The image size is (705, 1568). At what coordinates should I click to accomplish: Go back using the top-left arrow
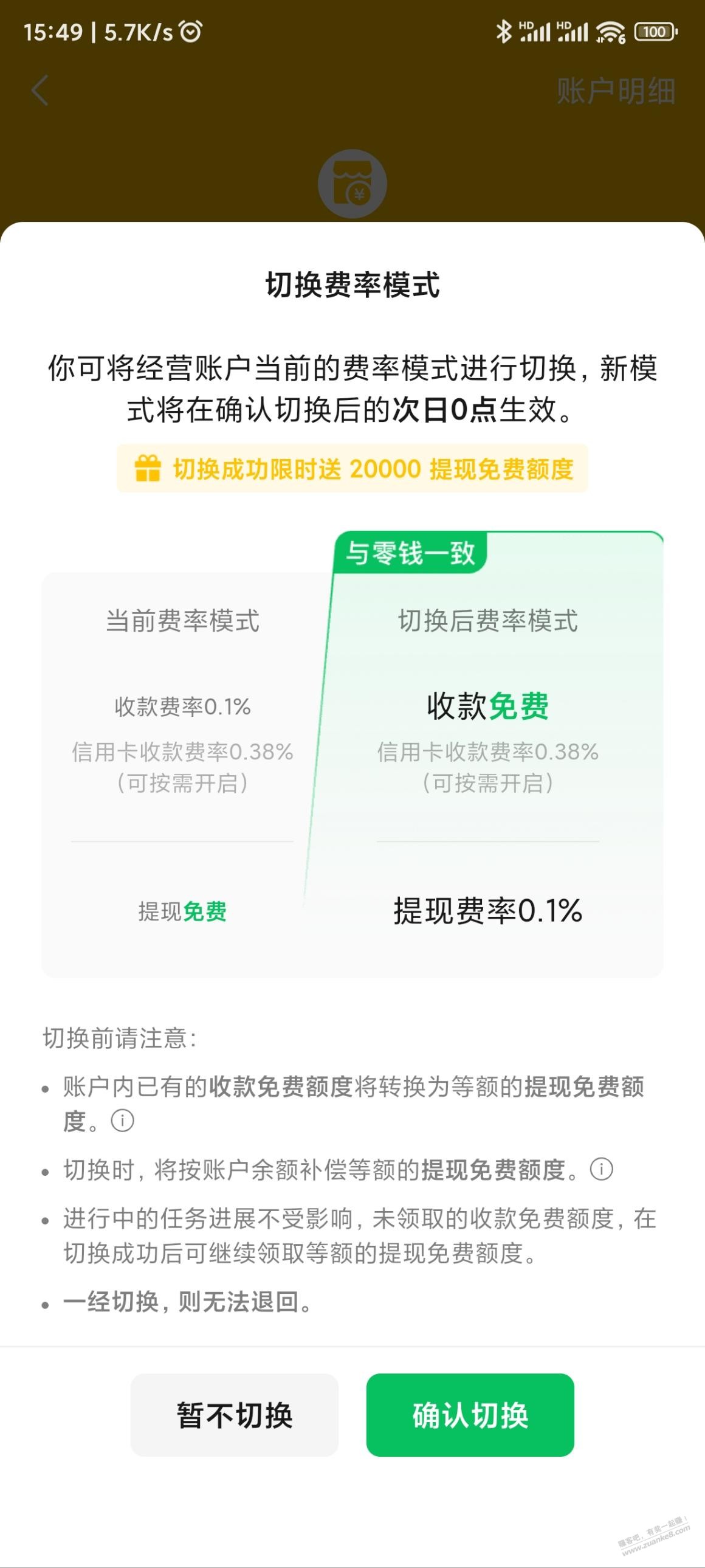(40, 91)
